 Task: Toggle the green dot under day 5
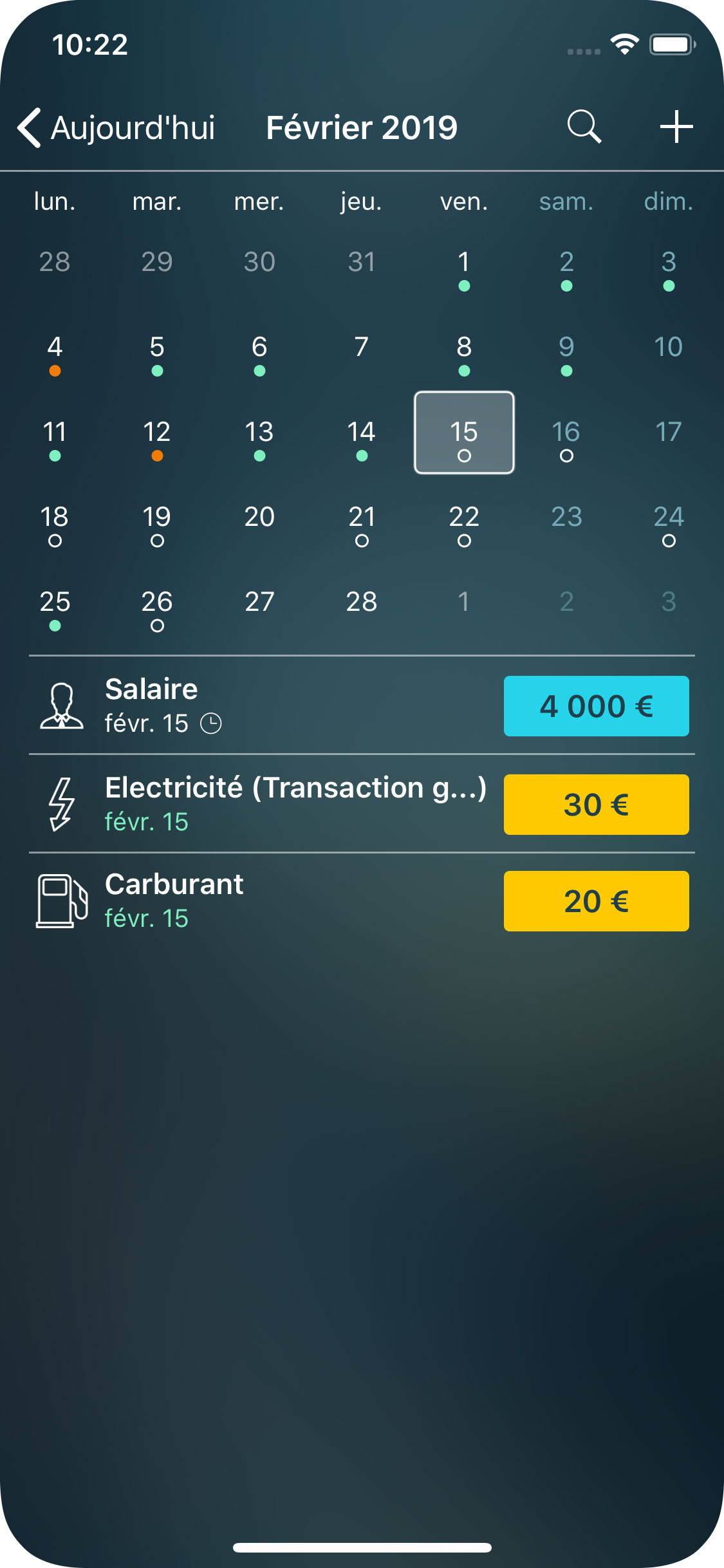coord(156,370)
